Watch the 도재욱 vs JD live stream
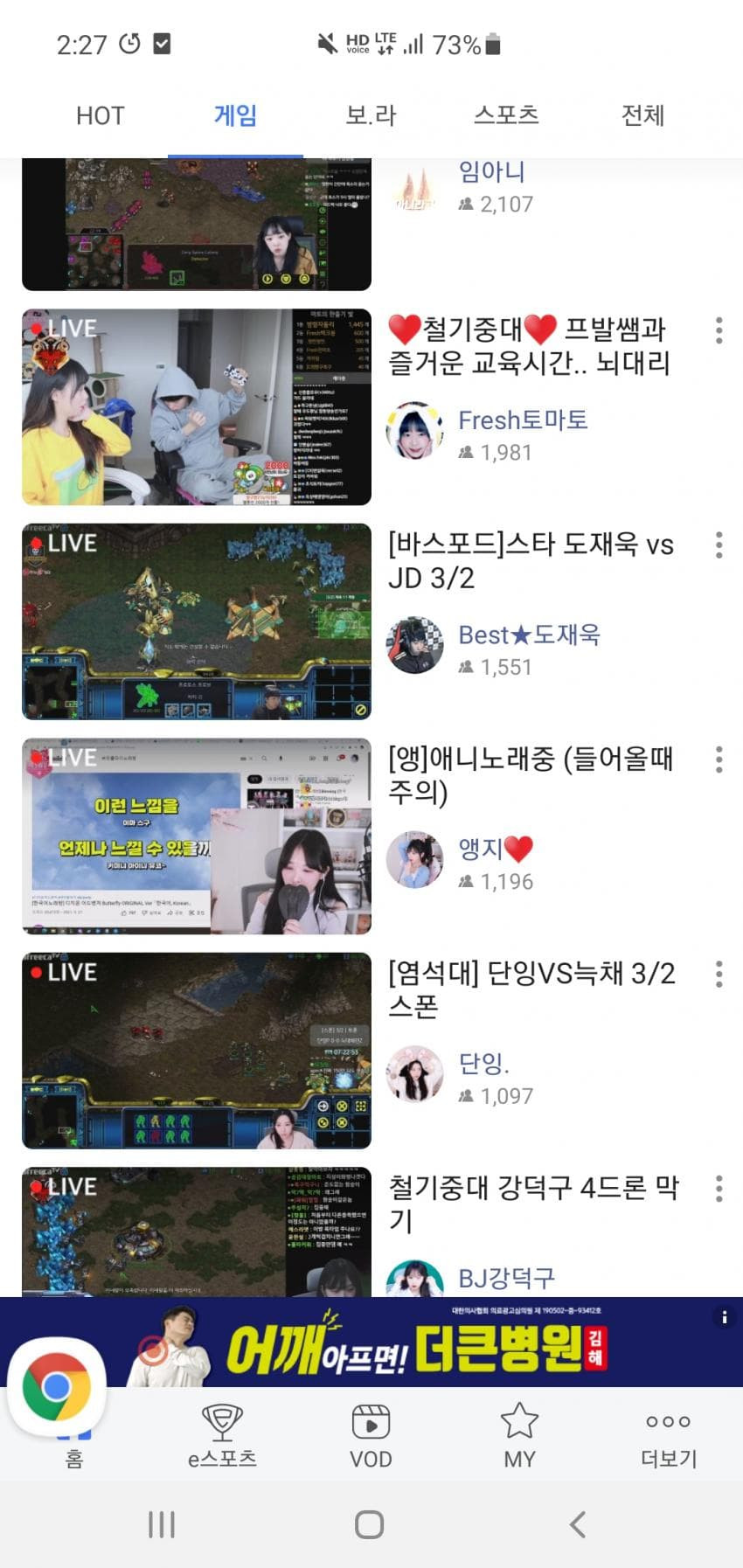This screenshot has height=1568, width=743. click(x=197, y=621)
